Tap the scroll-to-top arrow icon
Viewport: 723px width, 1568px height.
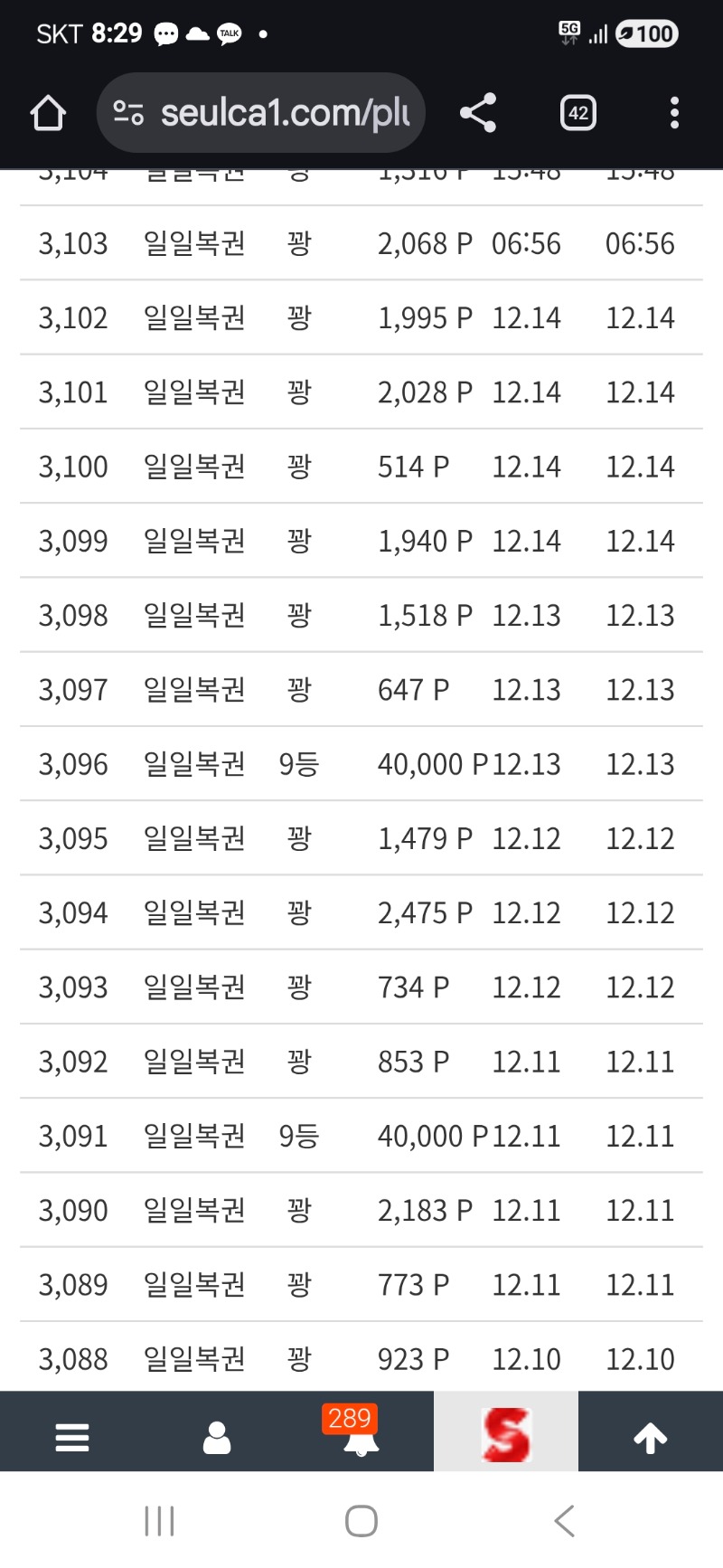(x=650, y=1435)
